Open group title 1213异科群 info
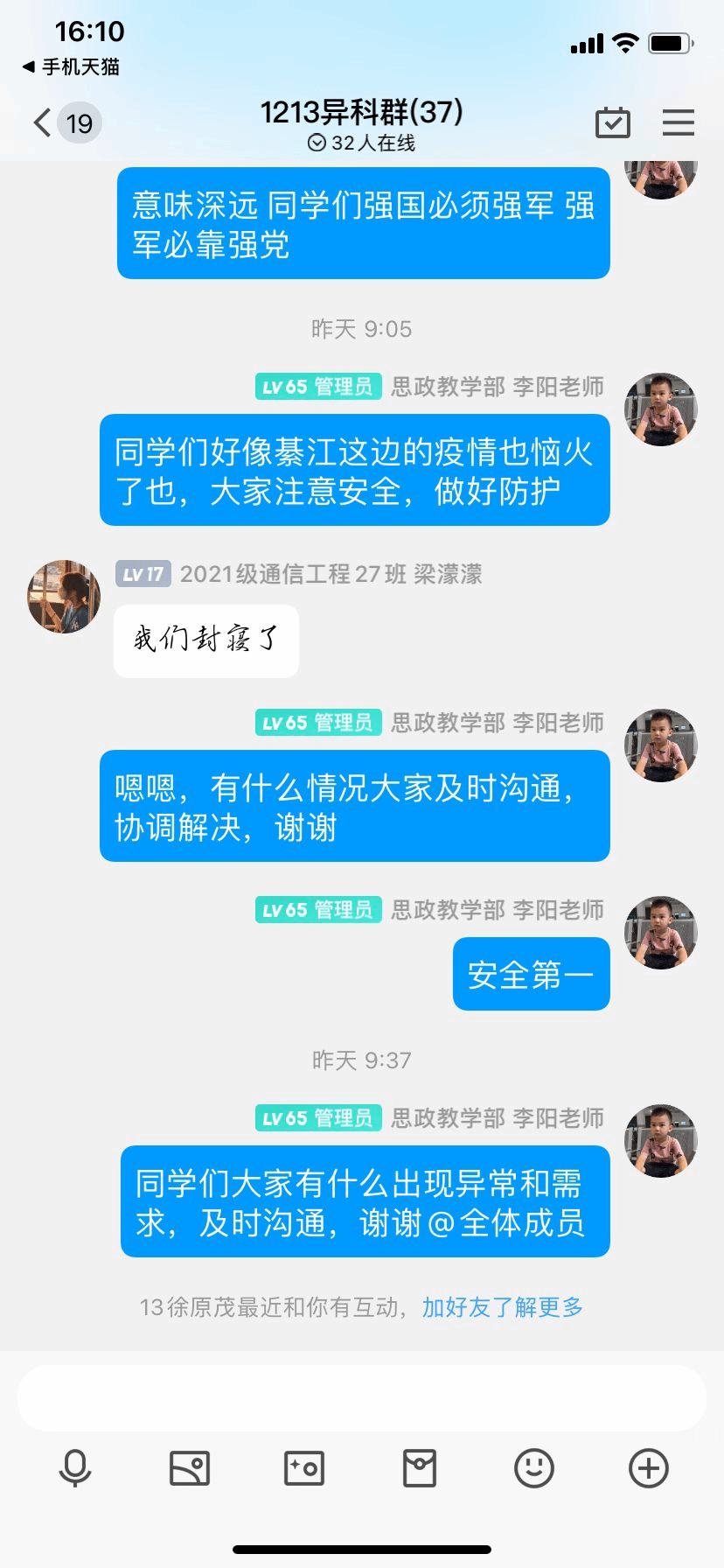 [361, 112]
